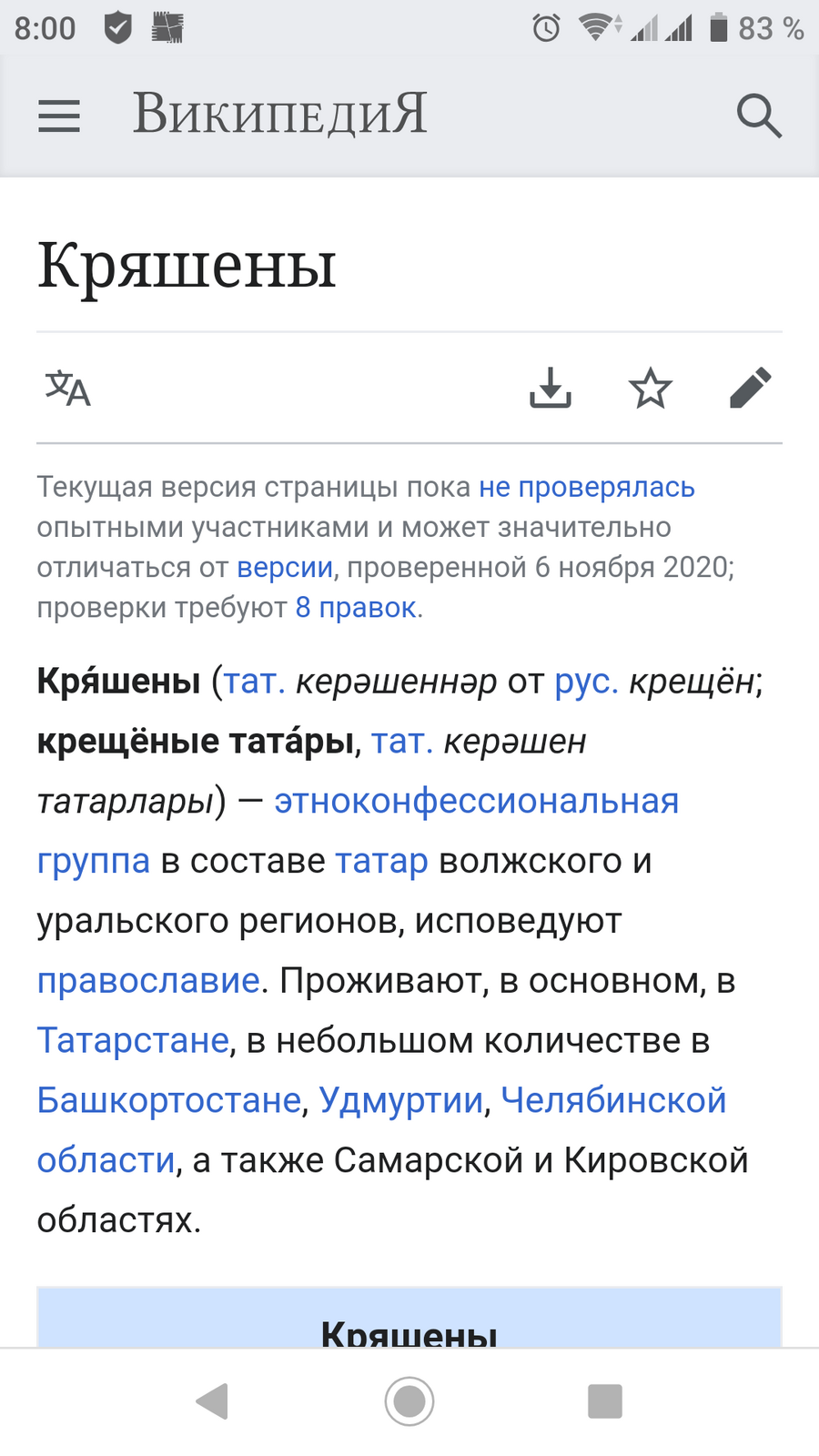Open the 'Башкортостане' link
The image size is (819, 1456).
pyautogui.click(x=169, y=1100)
